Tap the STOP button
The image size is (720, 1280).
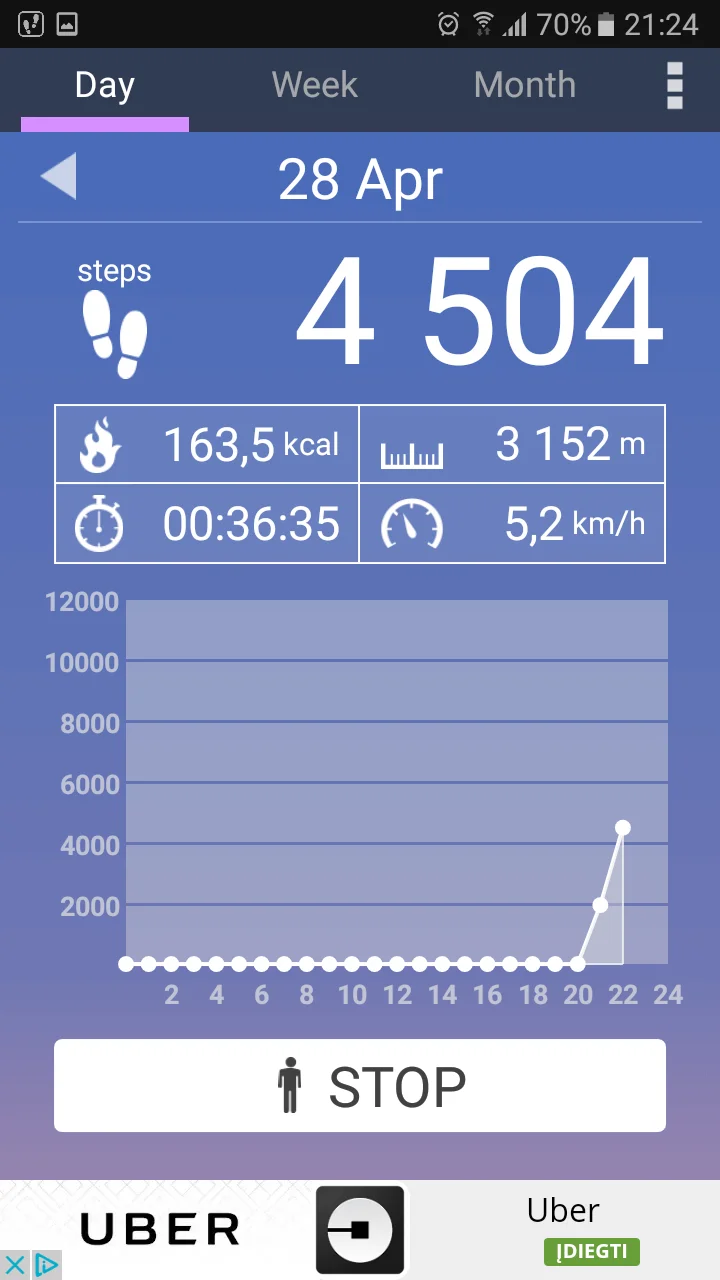(x=360, y=1086)
